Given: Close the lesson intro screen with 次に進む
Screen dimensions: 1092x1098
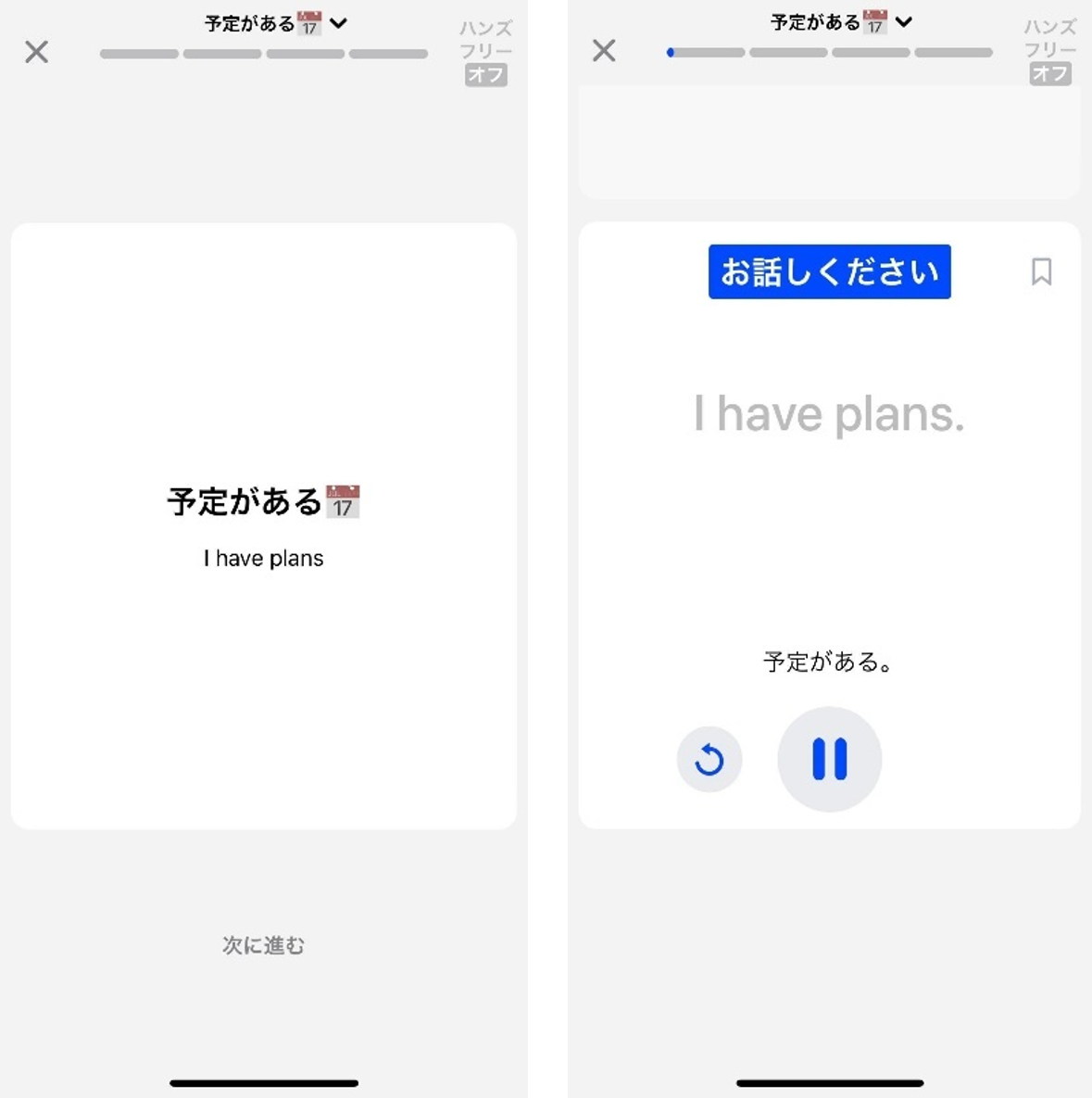Looking at the screenshot, I should (x=37, y=52).
